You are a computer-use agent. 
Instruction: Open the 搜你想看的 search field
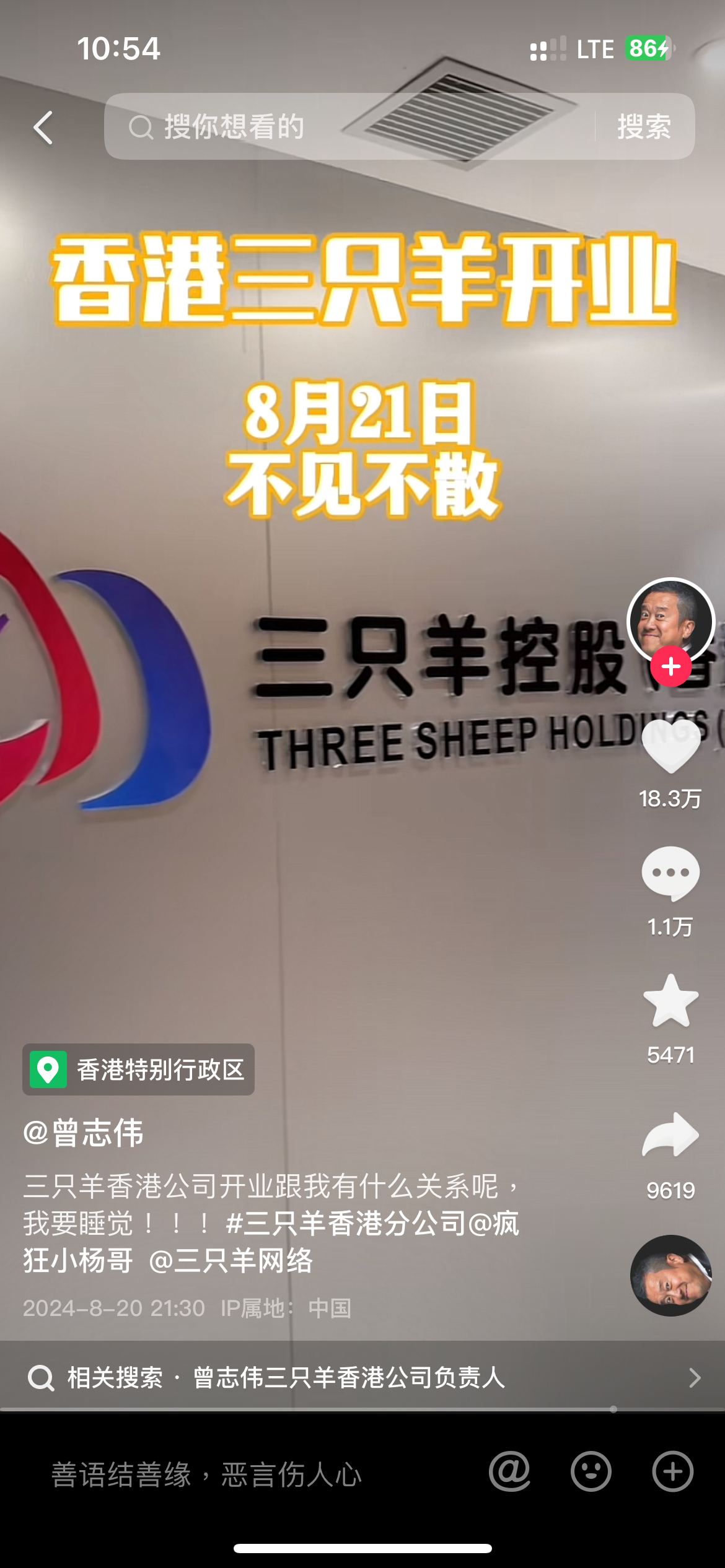click(347, 127)
